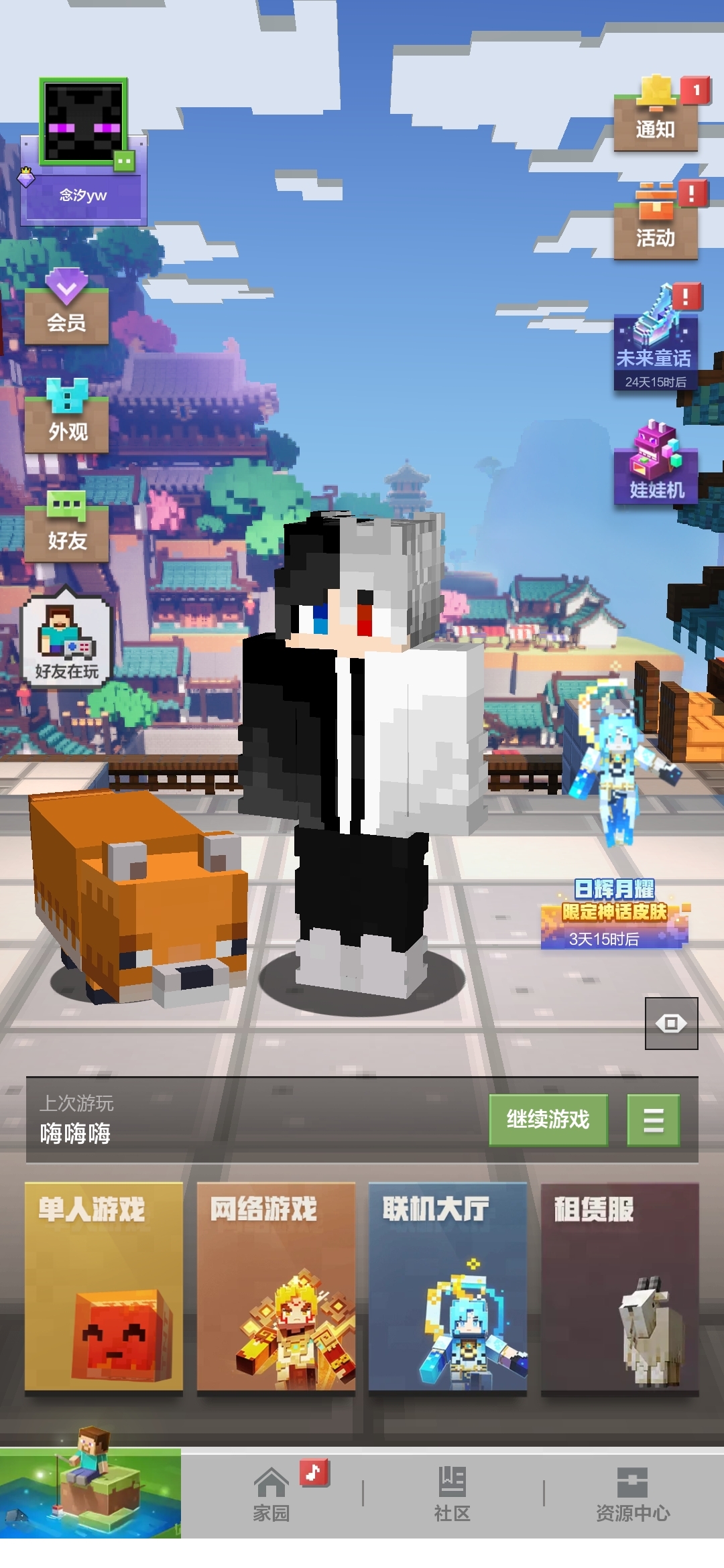
Task: Open the 联机大厅 card
Action: pyautogui.click(x=448, y=1287)
